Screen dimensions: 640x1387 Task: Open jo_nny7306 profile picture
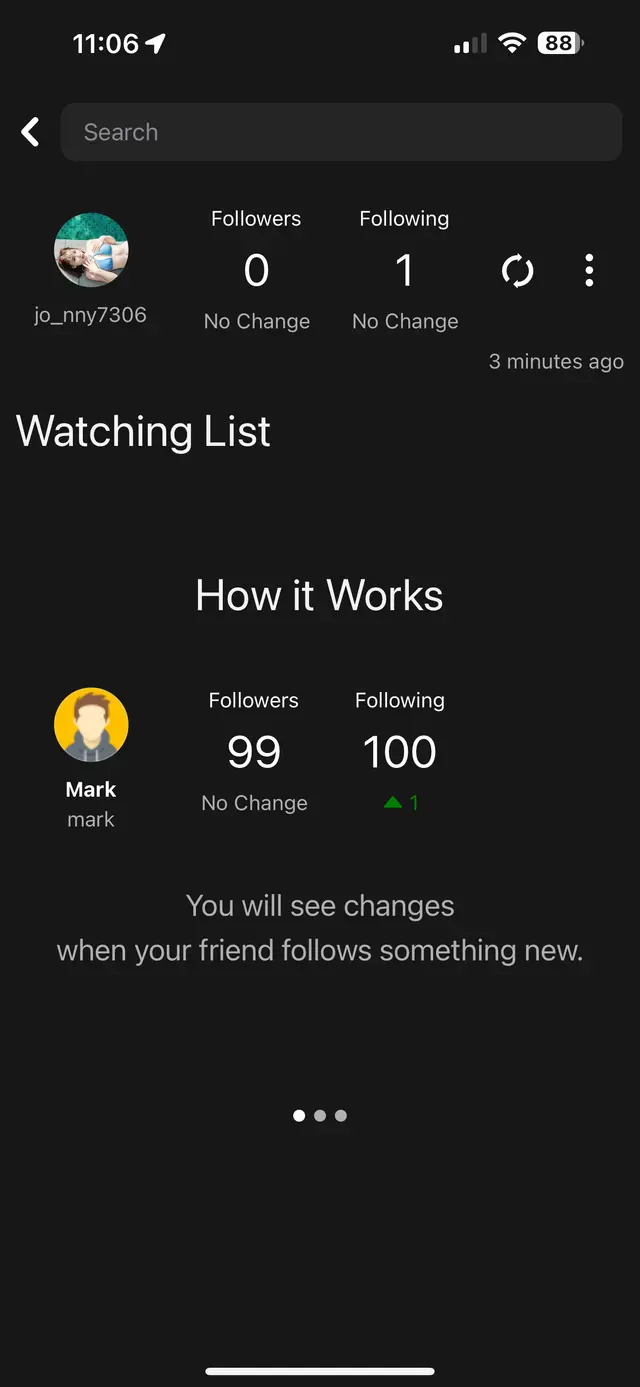click(91, 250)
